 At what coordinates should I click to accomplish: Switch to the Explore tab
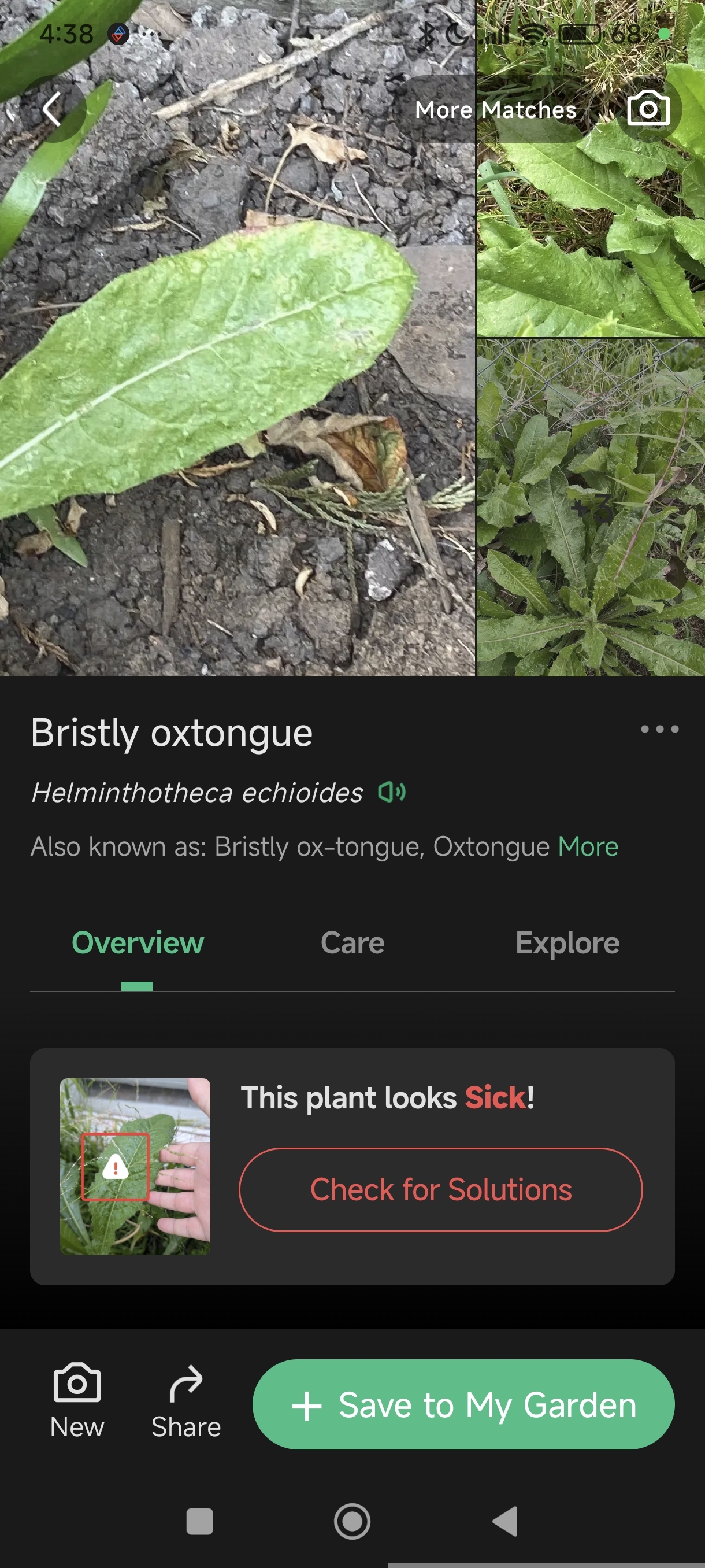click(567, 943)
